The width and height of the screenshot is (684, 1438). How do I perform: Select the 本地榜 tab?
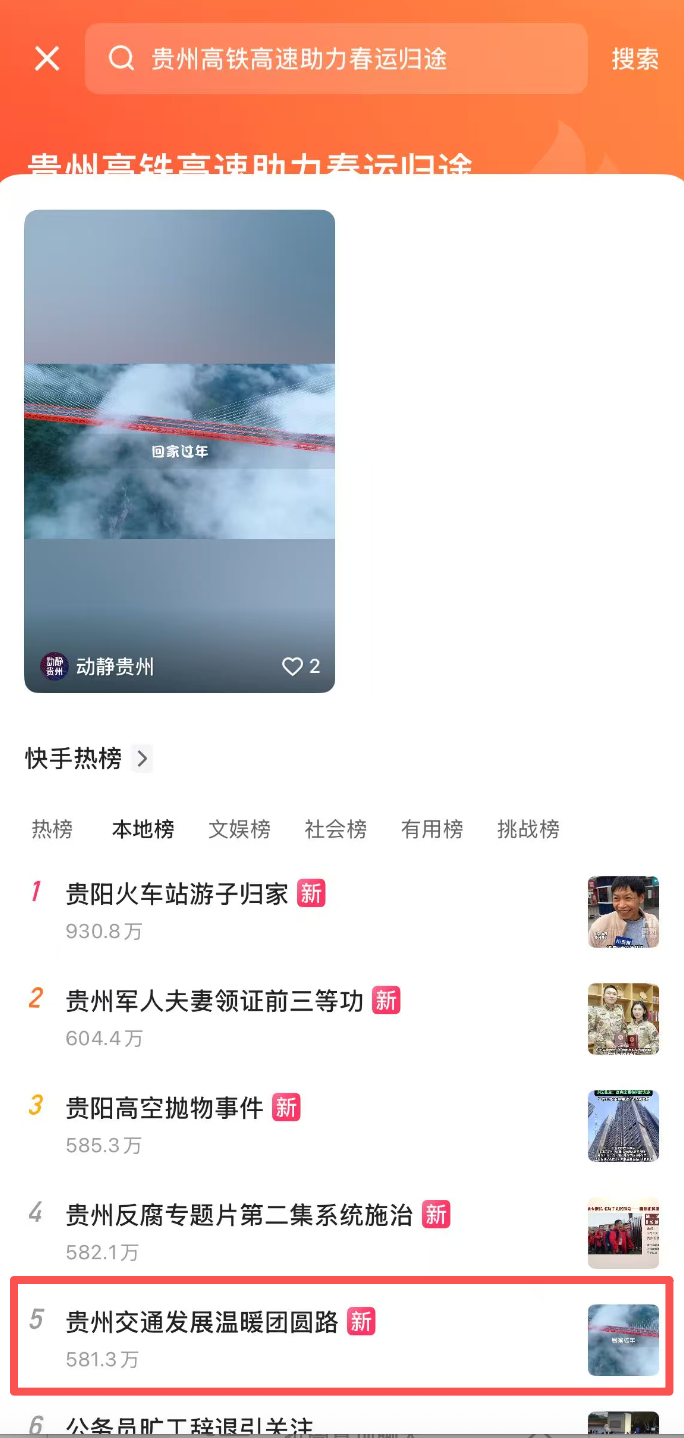[143, 829]
